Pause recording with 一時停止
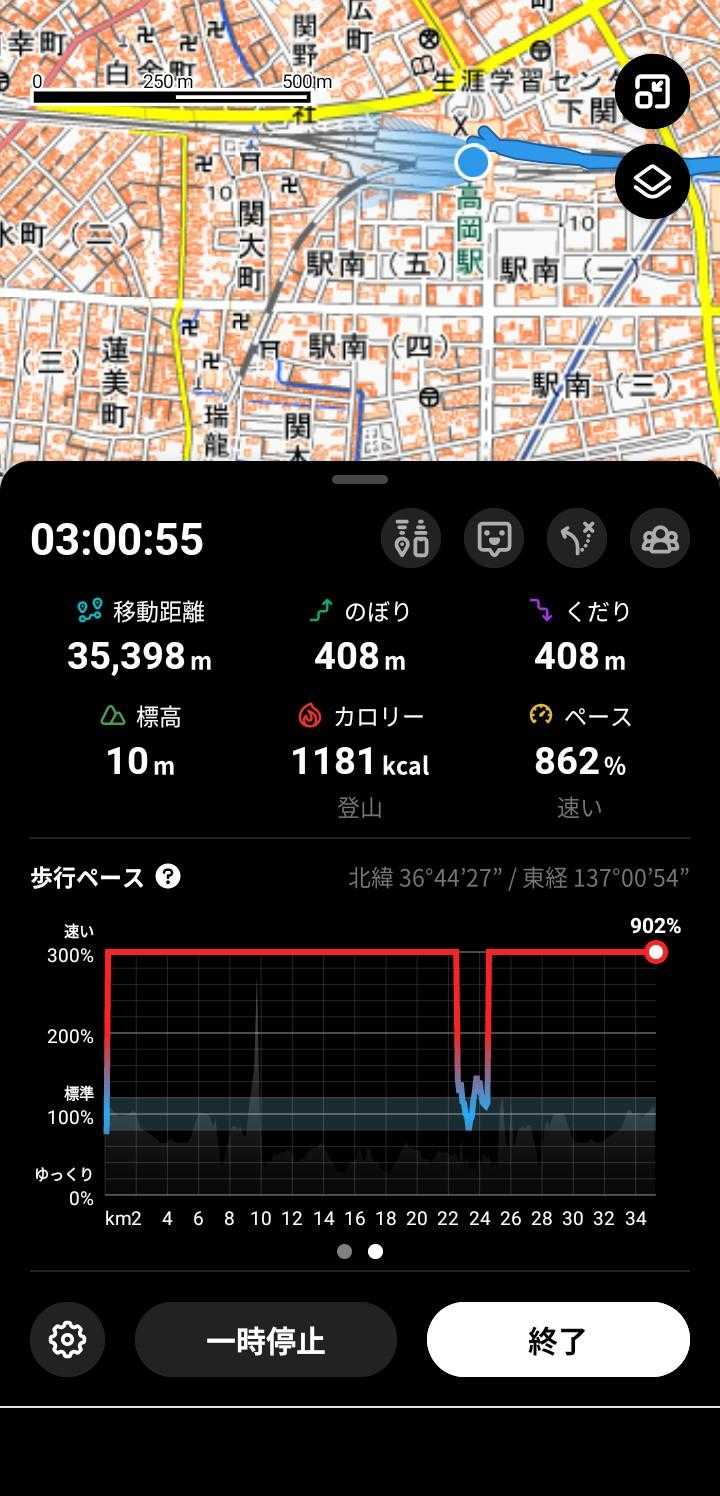This screenshot has height=1496, width=720. [266, 1340]
